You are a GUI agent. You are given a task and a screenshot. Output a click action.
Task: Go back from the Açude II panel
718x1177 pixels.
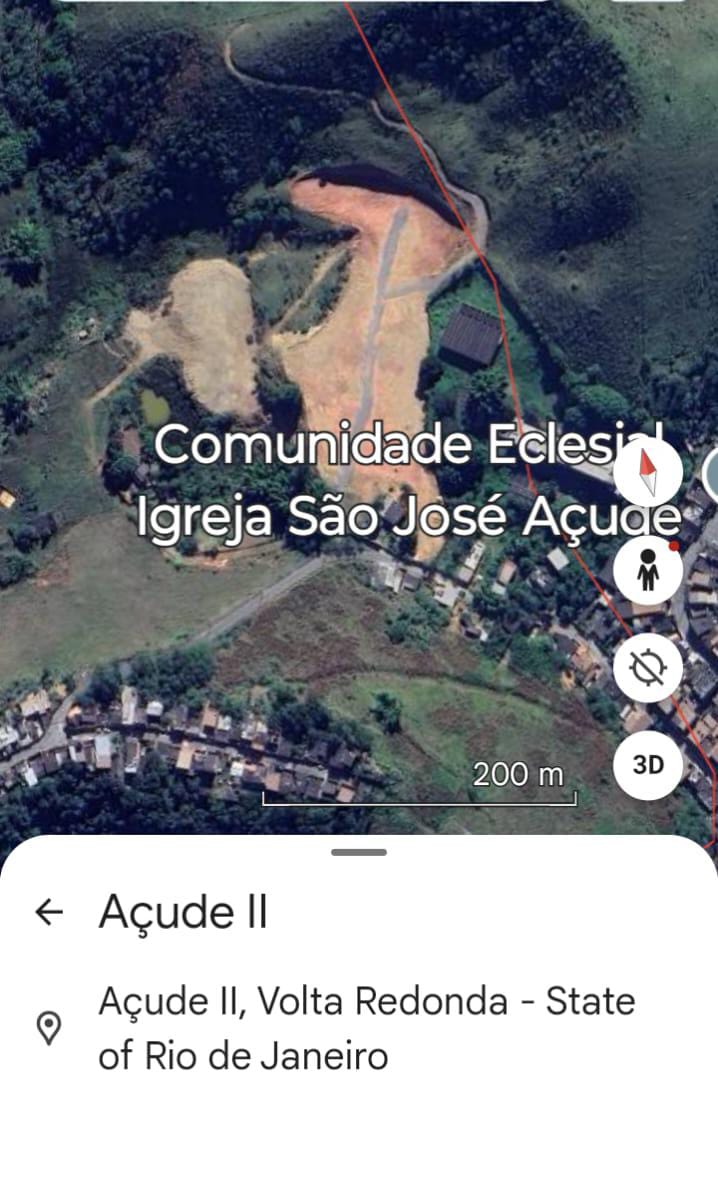(x=48, y=911)
